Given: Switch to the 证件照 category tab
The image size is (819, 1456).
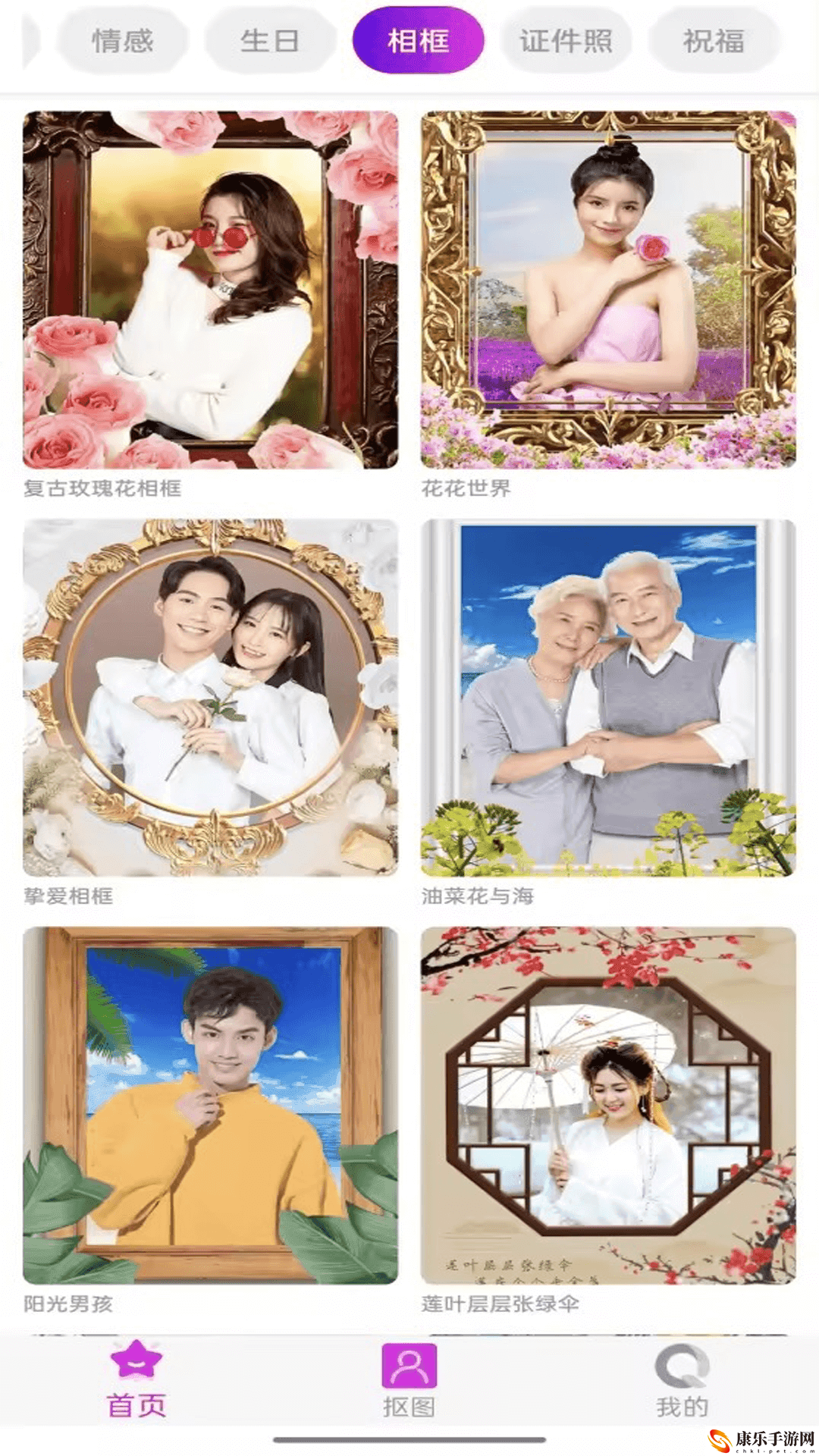Looking at the screenshot, I should (566, 41).
